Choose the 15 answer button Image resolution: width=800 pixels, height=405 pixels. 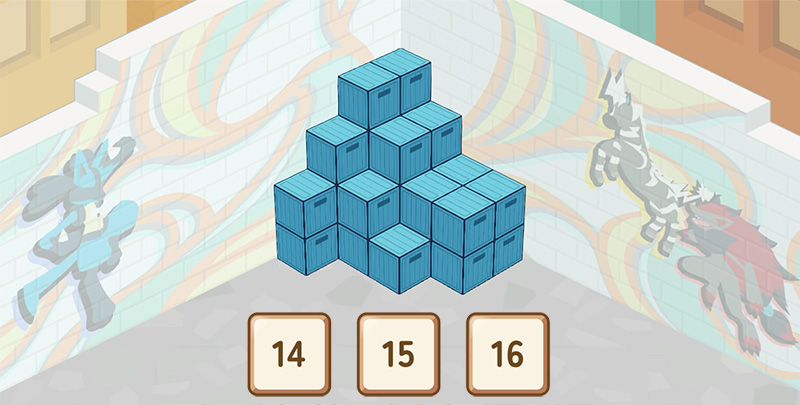pos(399,354)
